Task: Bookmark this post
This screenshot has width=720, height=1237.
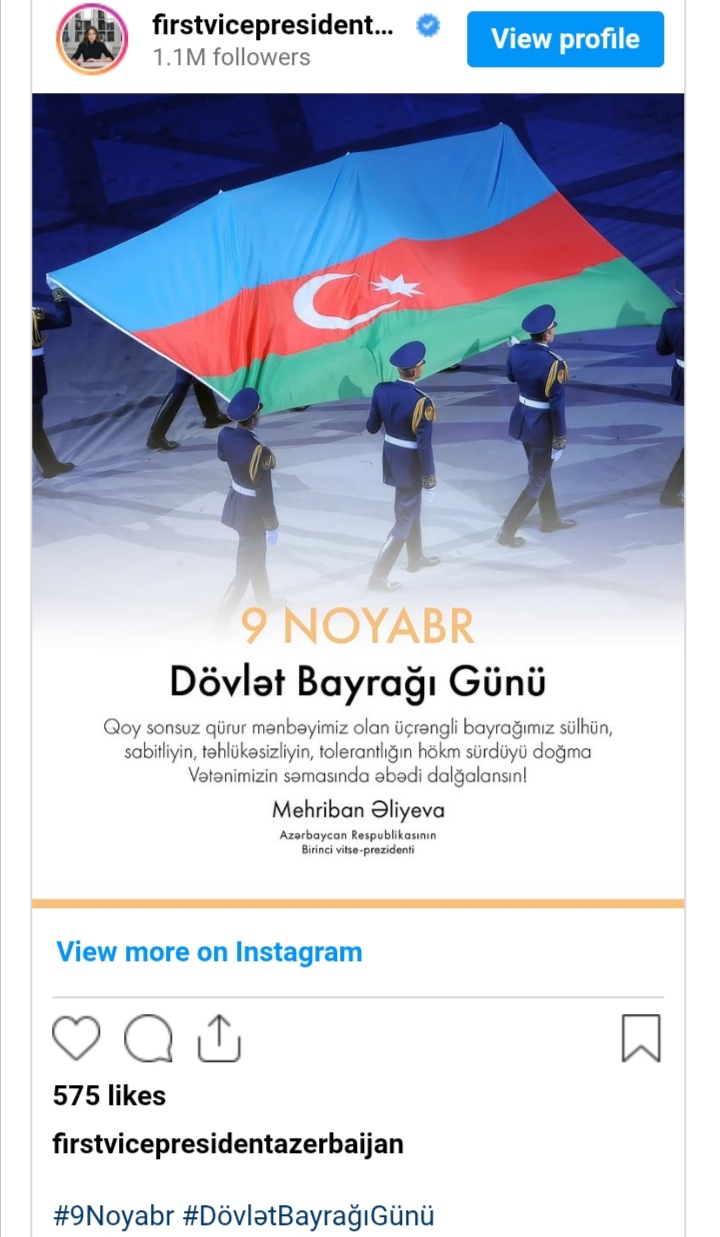Action: (x=641, y=1038)
